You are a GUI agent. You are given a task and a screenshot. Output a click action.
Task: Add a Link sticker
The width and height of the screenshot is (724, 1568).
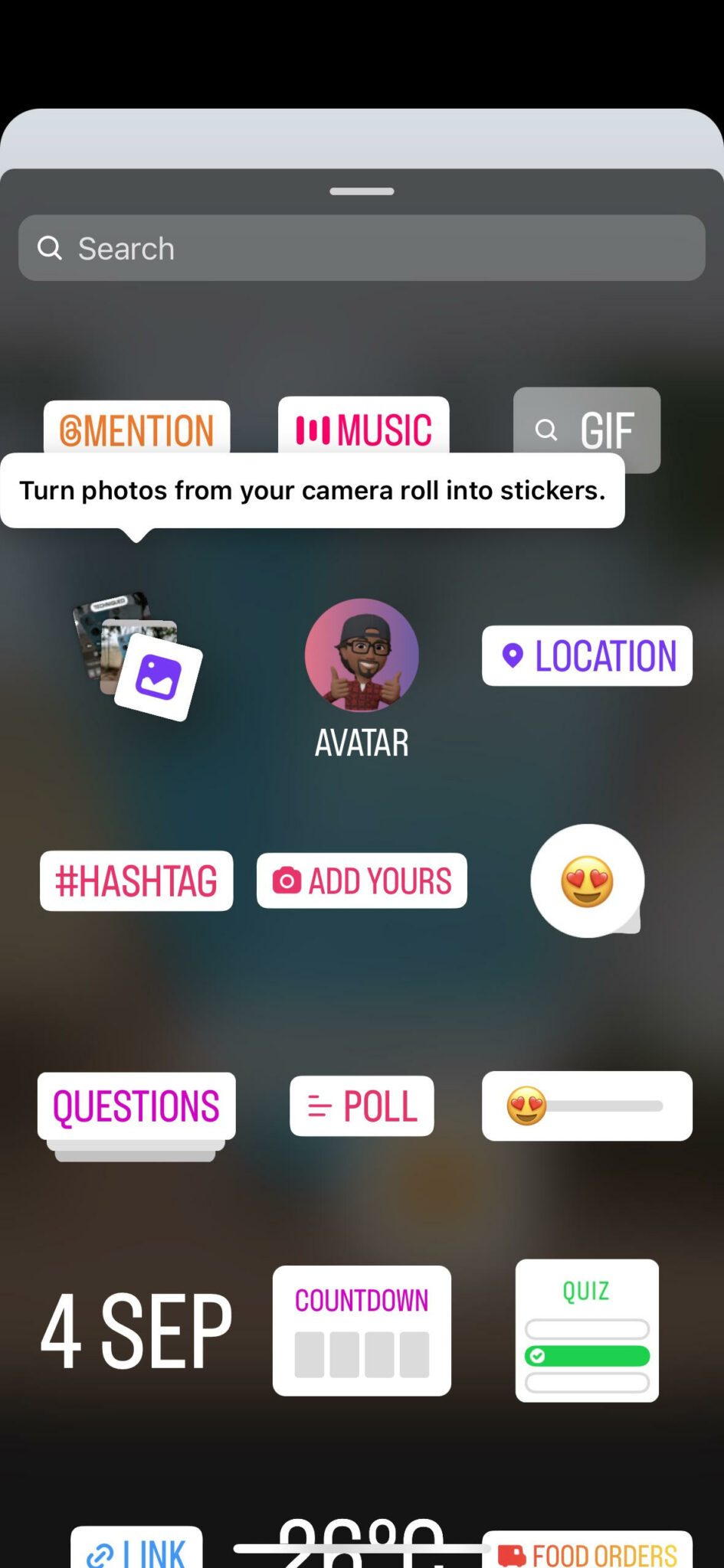136,1548
